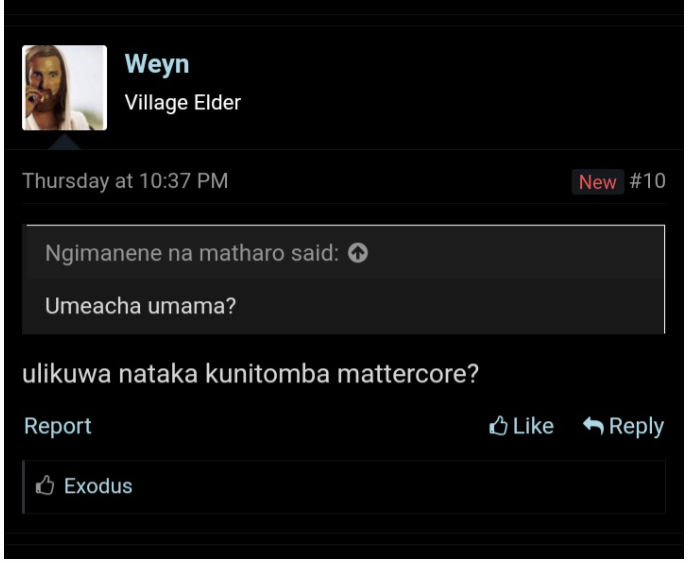Open Weyn's profile avatar
The height and width of the screenshot is (563, 688).
64,88
